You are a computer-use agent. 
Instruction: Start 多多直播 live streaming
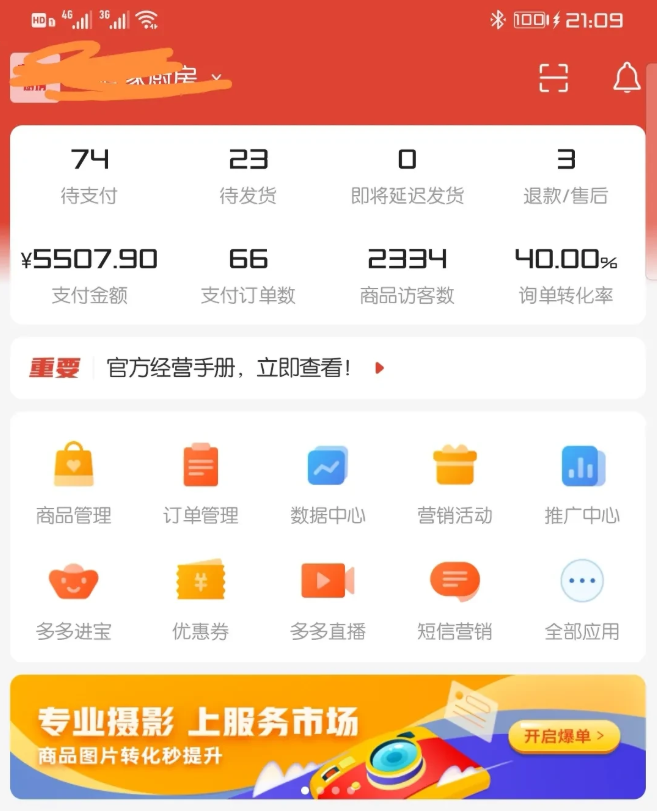(x=328, y=600)
